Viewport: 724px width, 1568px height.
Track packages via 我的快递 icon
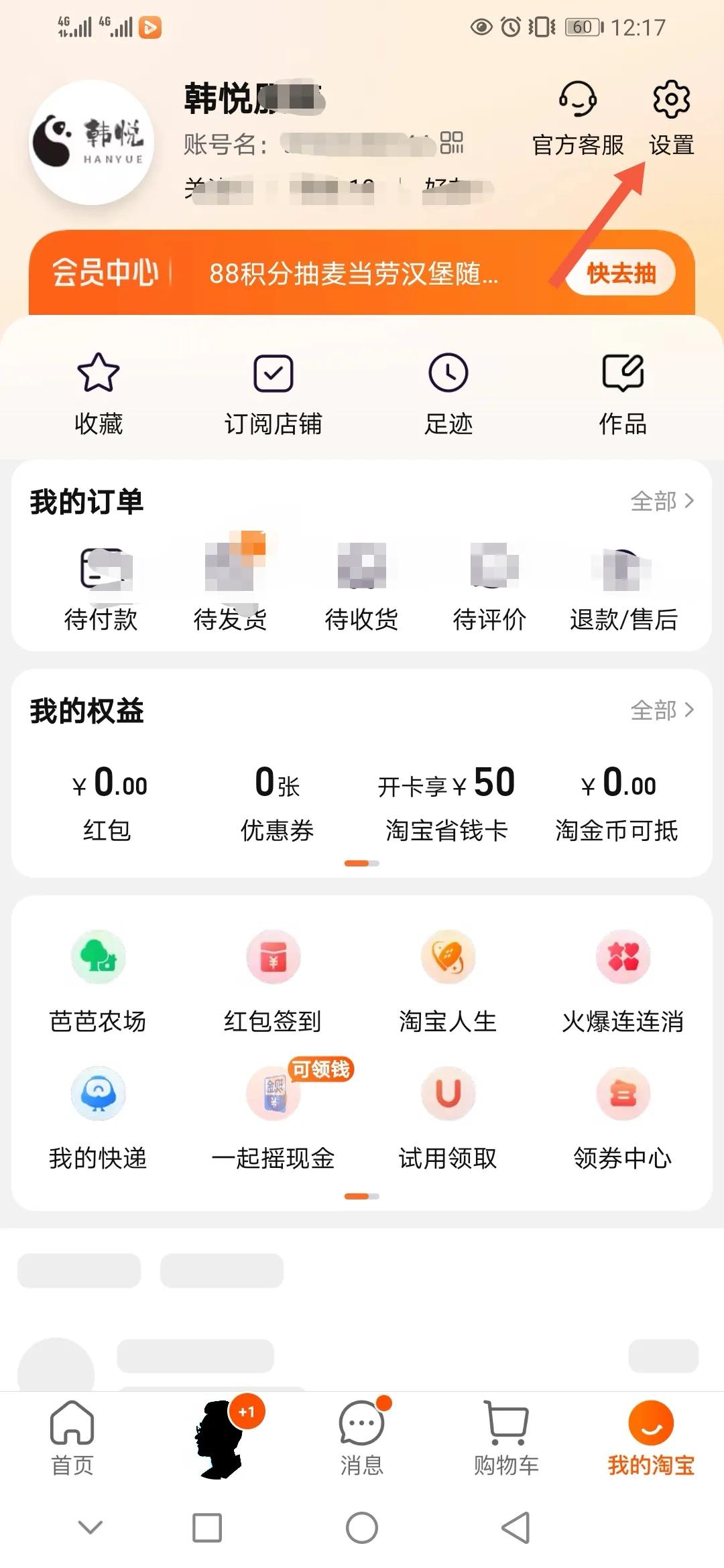[98, 1119]
